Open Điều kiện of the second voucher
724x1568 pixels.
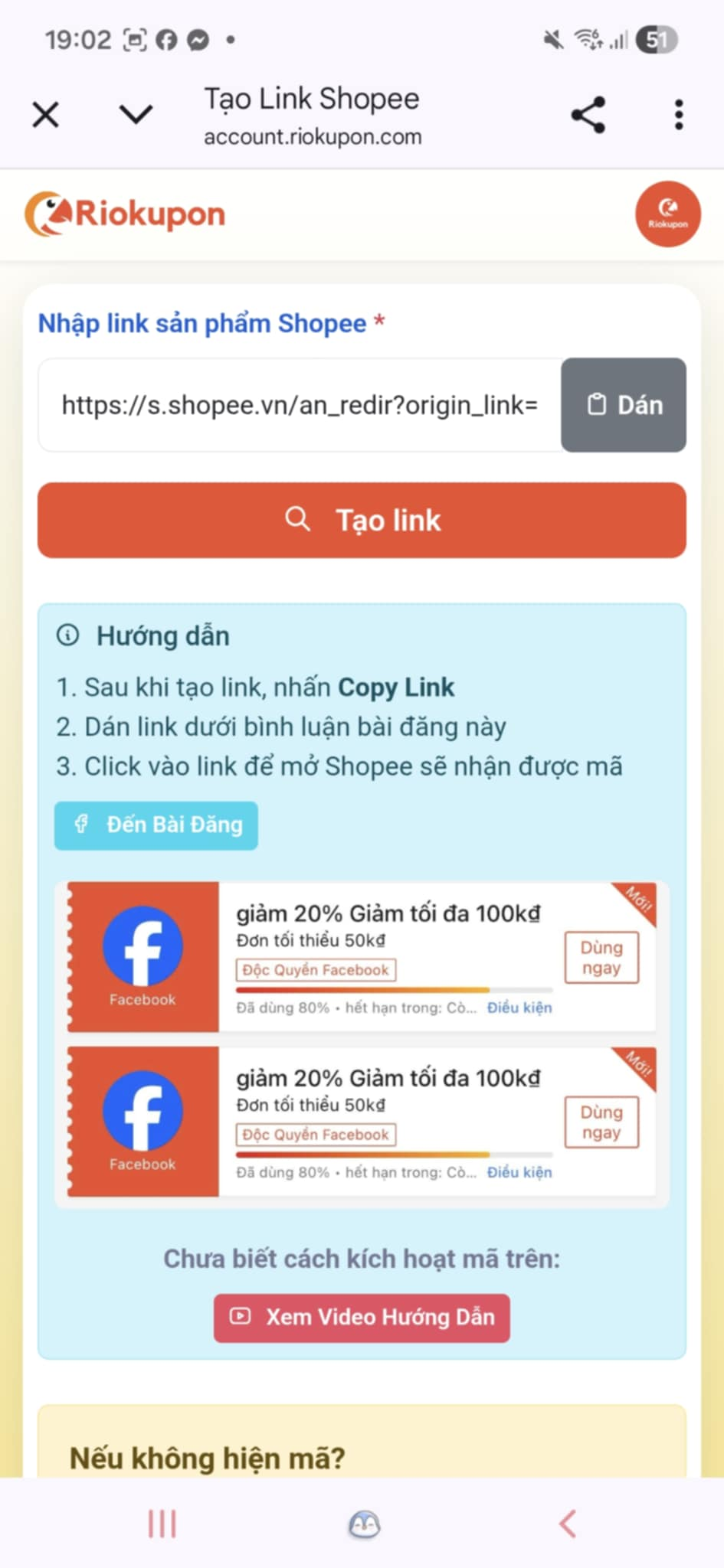click(x=519, y=1172)
